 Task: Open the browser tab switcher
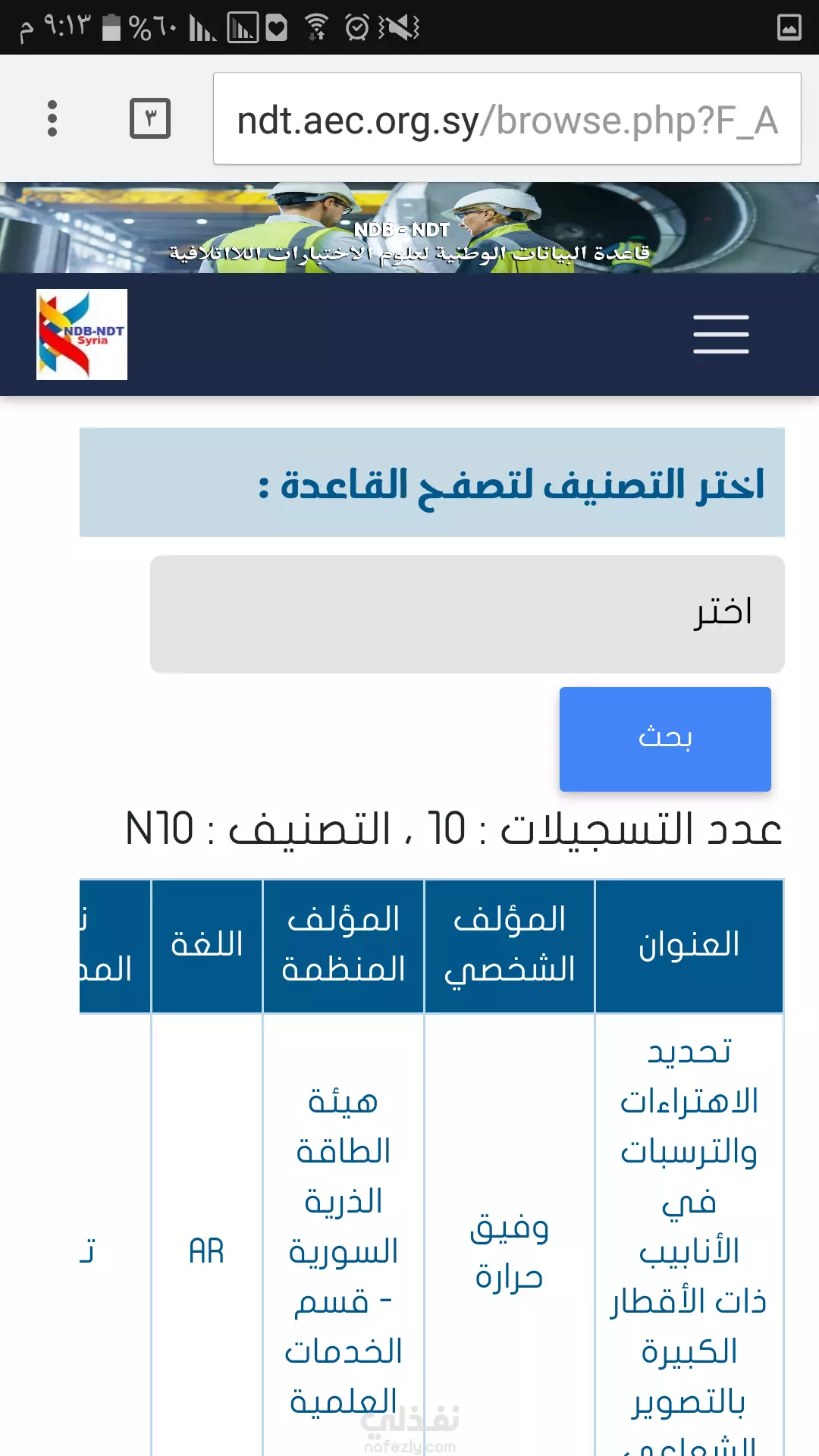tap(150, 118)
